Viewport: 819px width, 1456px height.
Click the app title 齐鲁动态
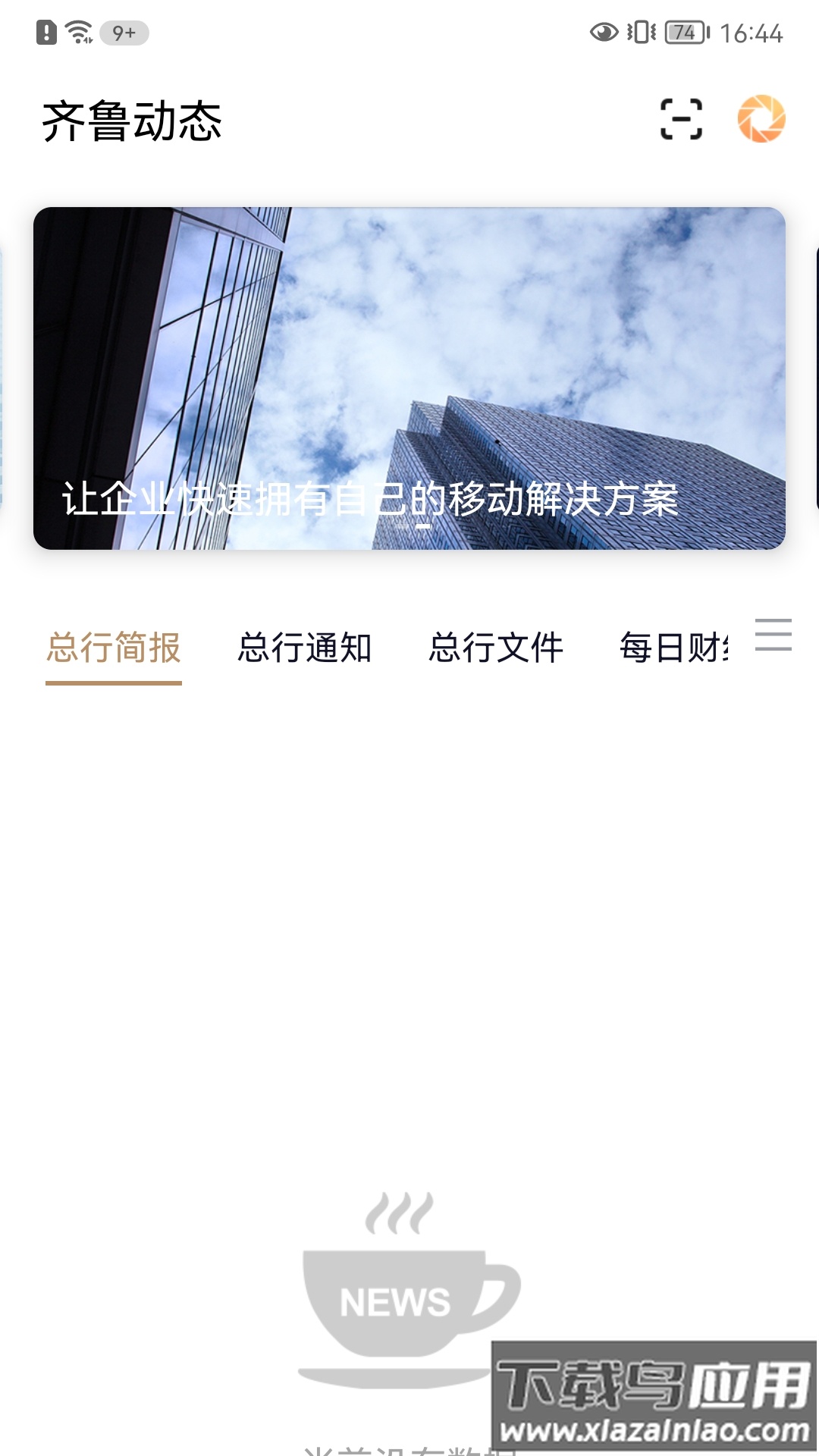[133, 120]
